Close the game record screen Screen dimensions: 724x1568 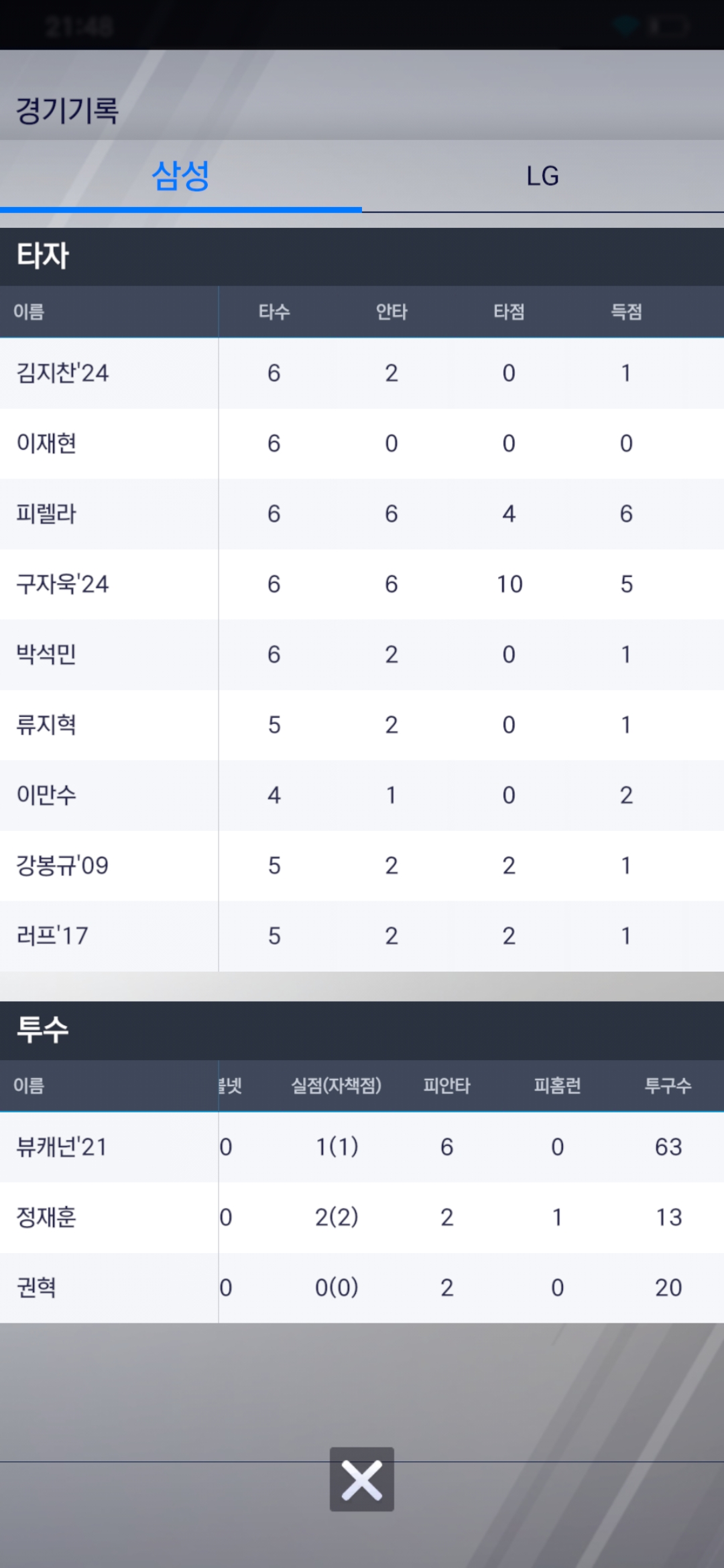point(361,1479)
